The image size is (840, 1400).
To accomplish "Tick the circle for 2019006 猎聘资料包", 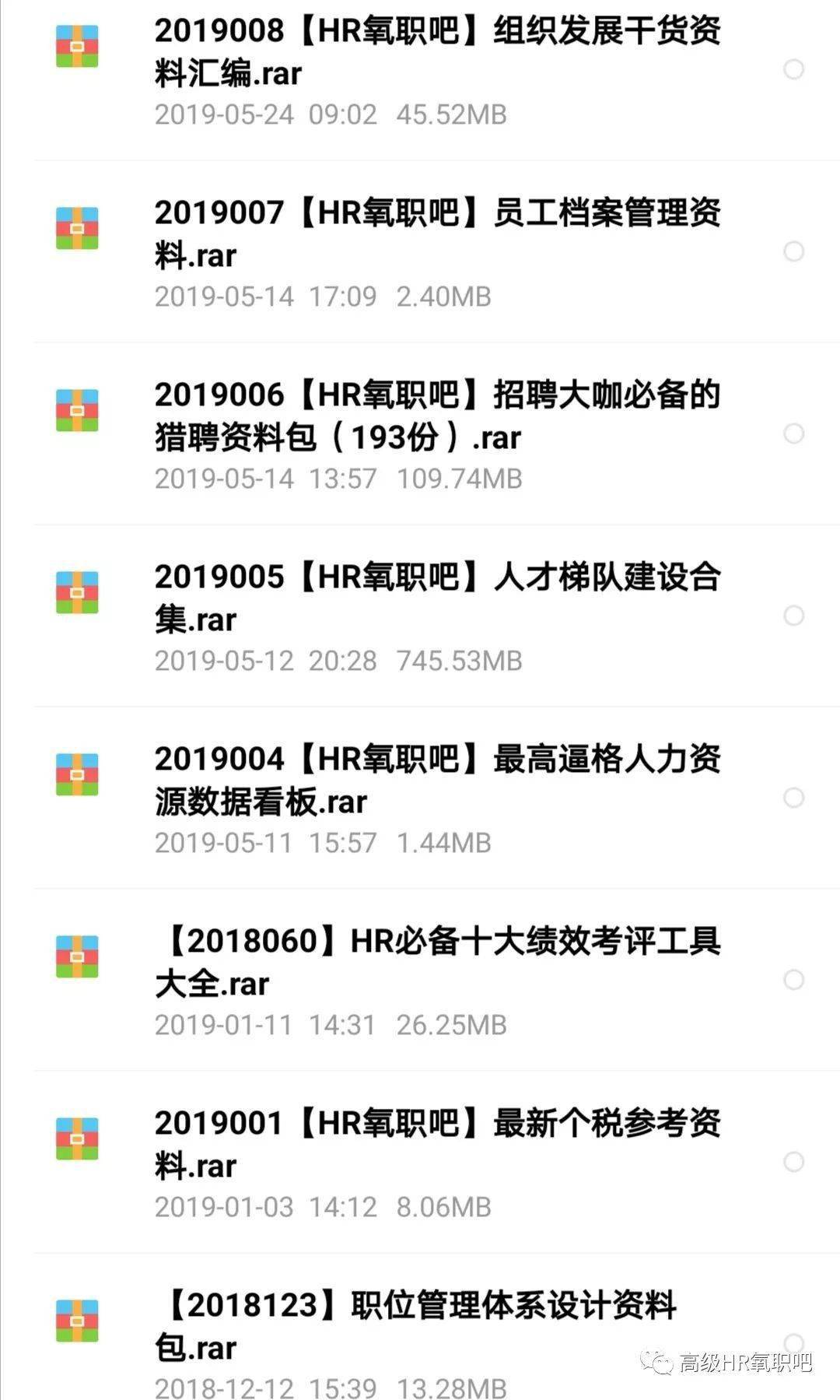I will click(x=793, y=433).
